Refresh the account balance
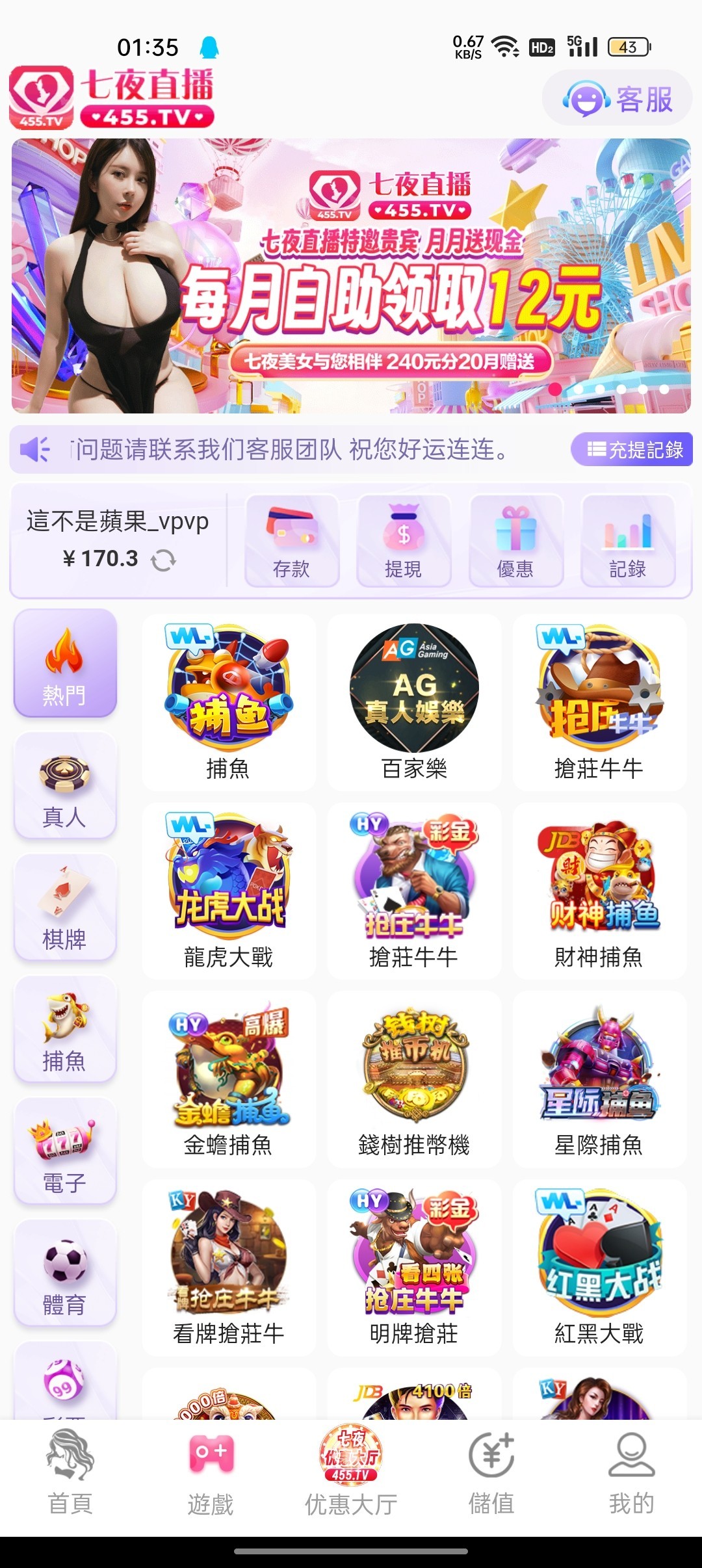Viewport: 702px width, 1568px height. coord(163,560)
